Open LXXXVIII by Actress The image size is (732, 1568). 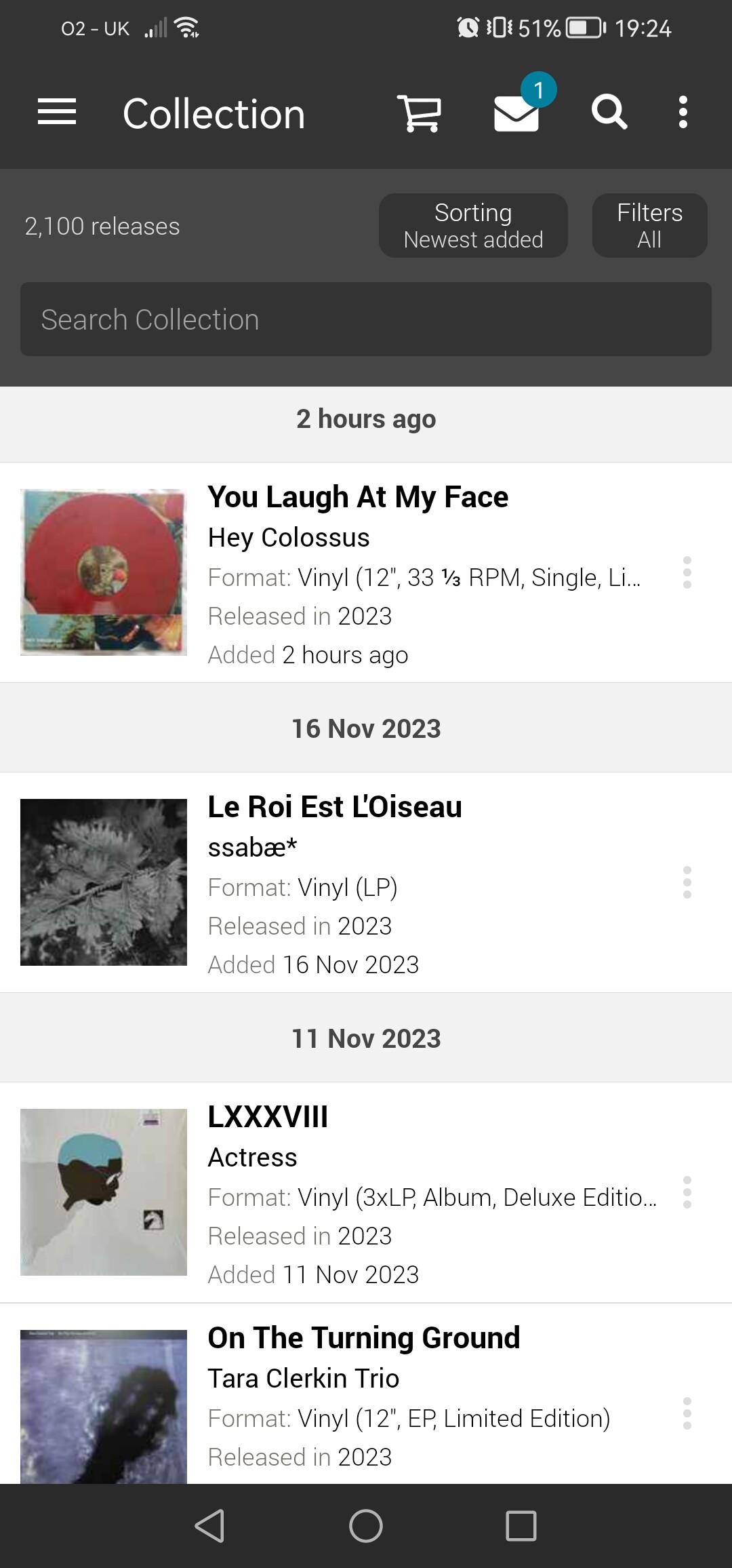(268, 1117)
